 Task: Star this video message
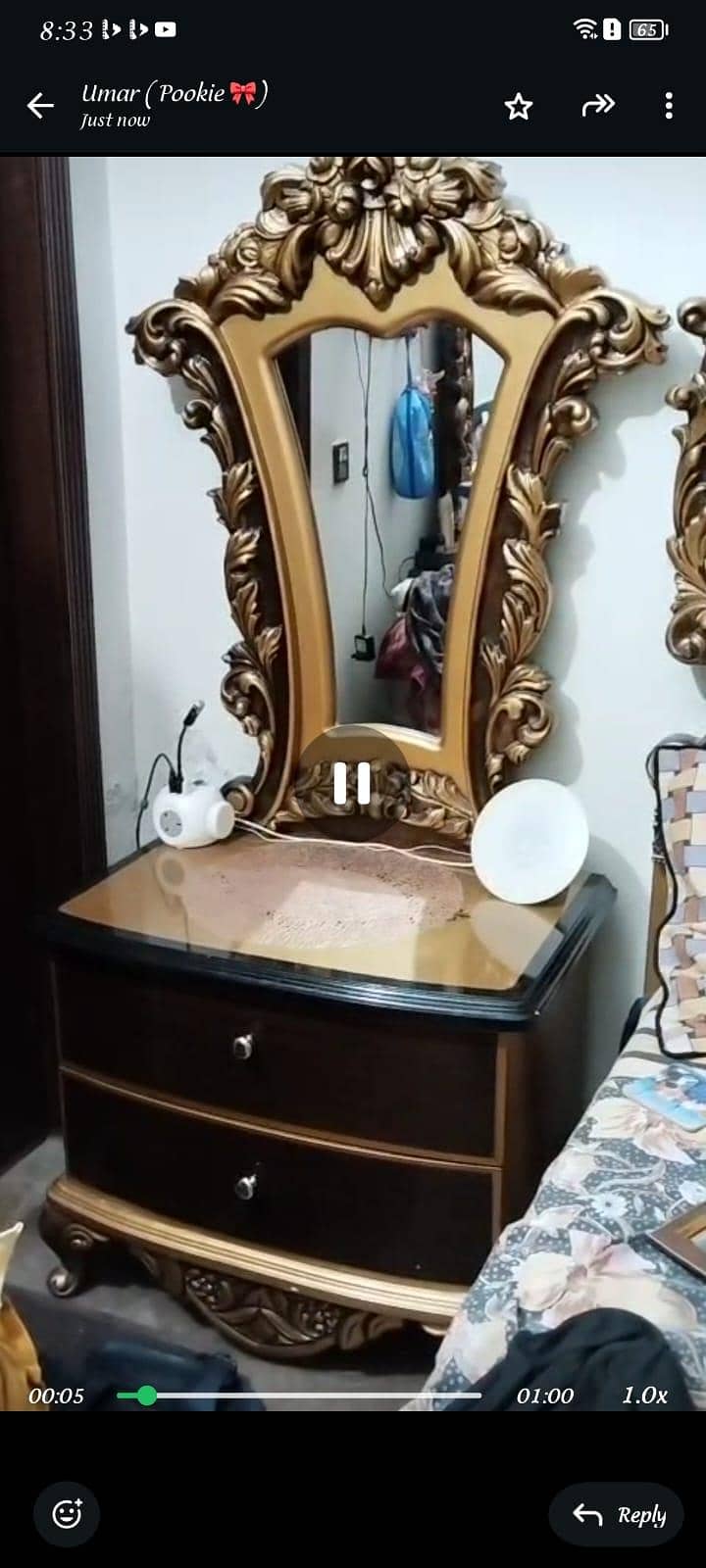coord(518,106)
